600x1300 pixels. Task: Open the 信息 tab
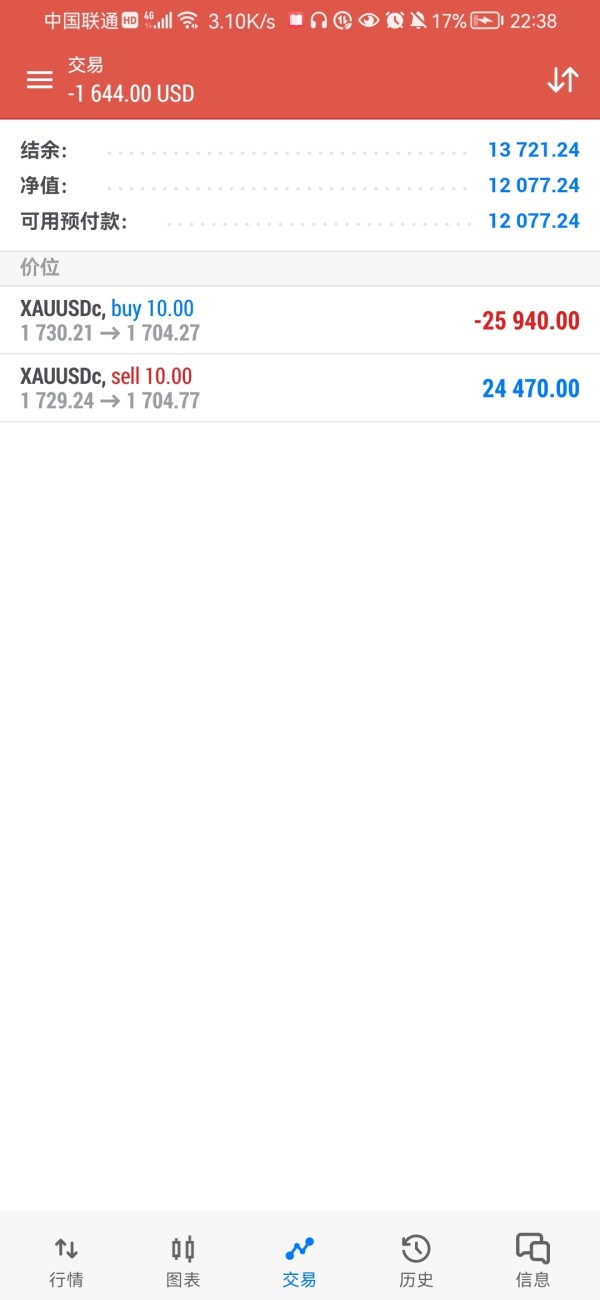(x=533, y=1260)
